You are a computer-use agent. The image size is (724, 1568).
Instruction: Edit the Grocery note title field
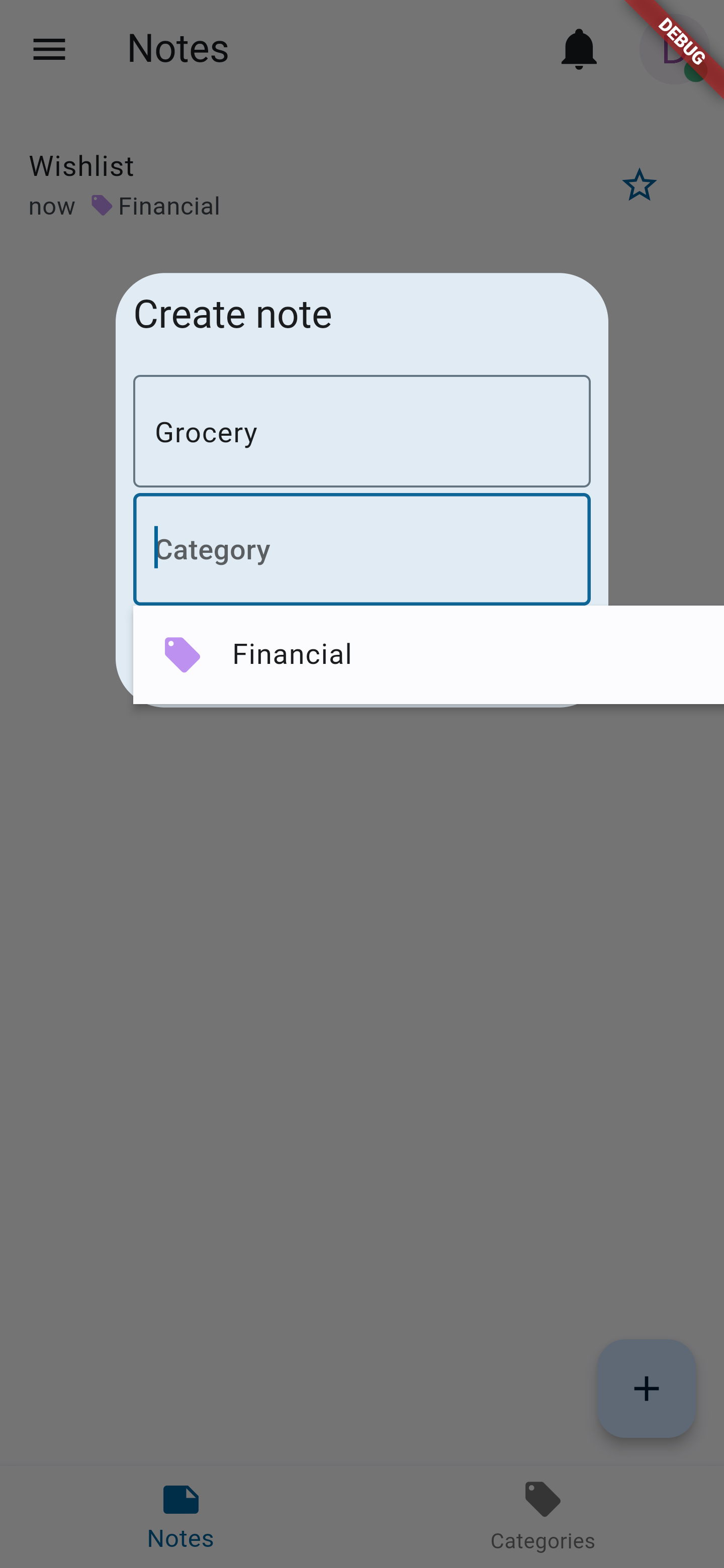[x=361, y=431]
